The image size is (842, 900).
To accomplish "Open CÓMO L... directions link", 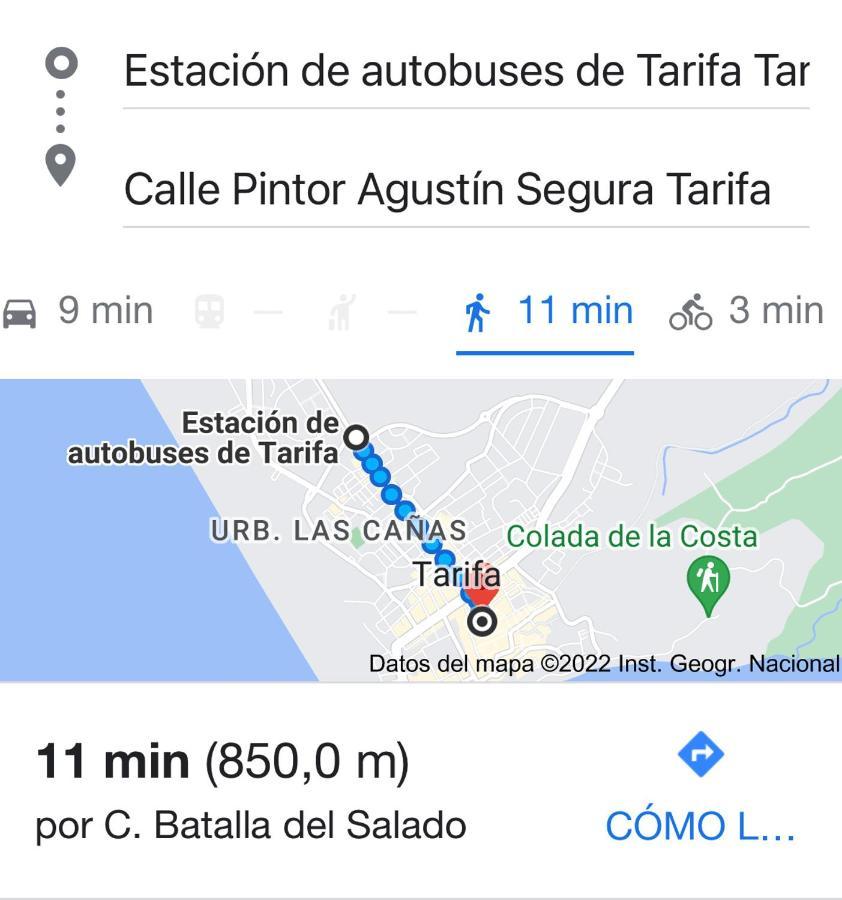I will [700, 790].
